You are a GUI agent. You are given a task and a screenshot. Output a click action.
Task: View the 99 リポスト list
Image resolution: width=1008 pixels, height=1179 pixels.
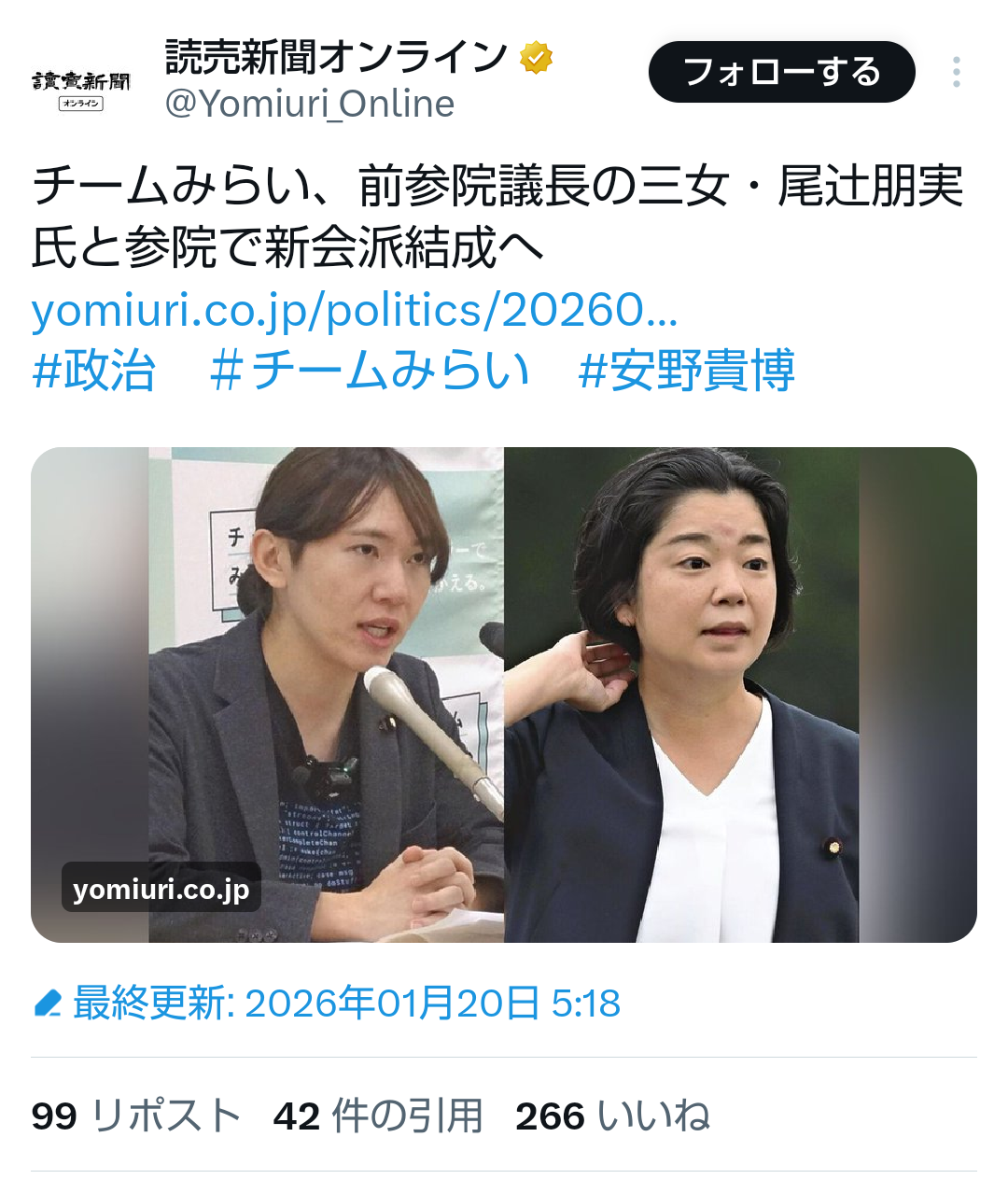135,1116
